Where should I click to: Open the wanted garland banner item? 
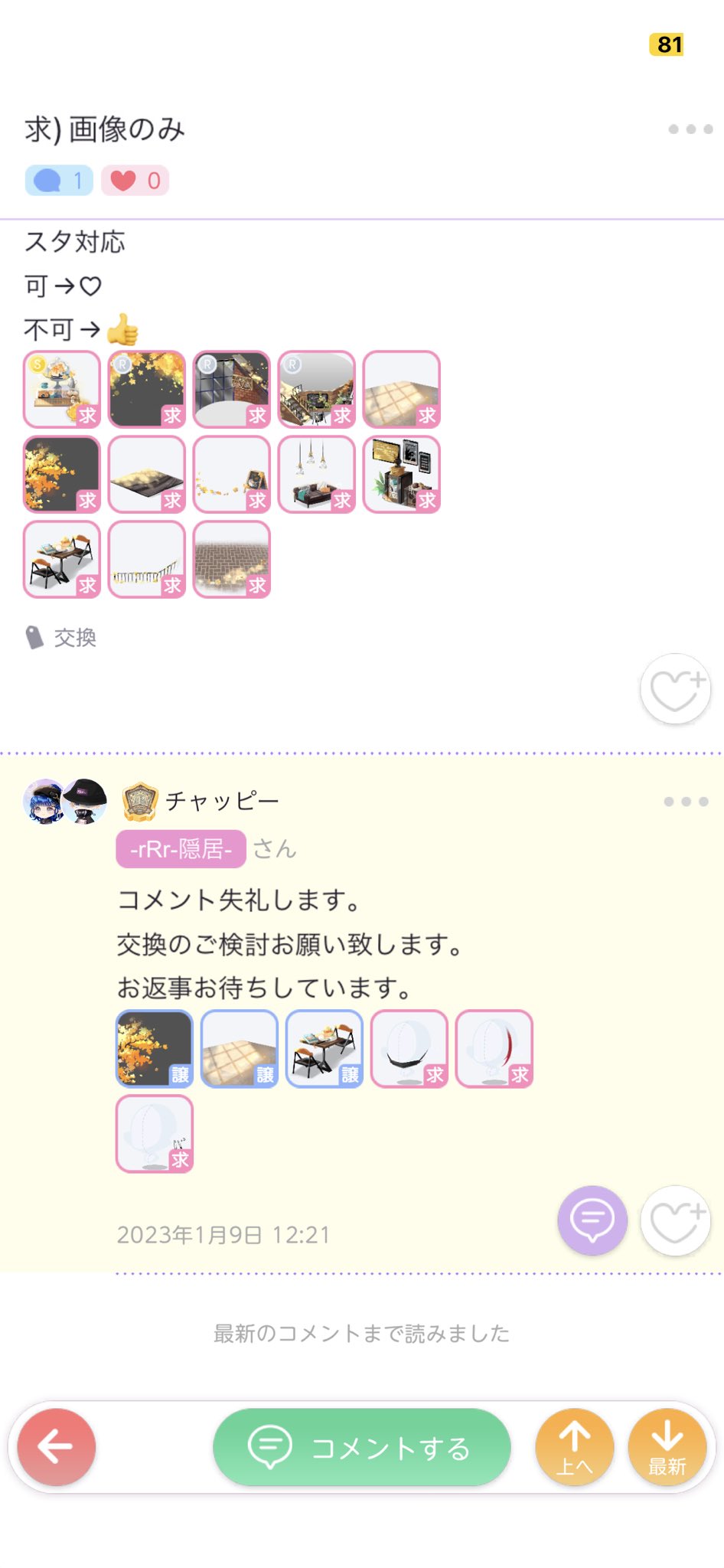[147, 560]
